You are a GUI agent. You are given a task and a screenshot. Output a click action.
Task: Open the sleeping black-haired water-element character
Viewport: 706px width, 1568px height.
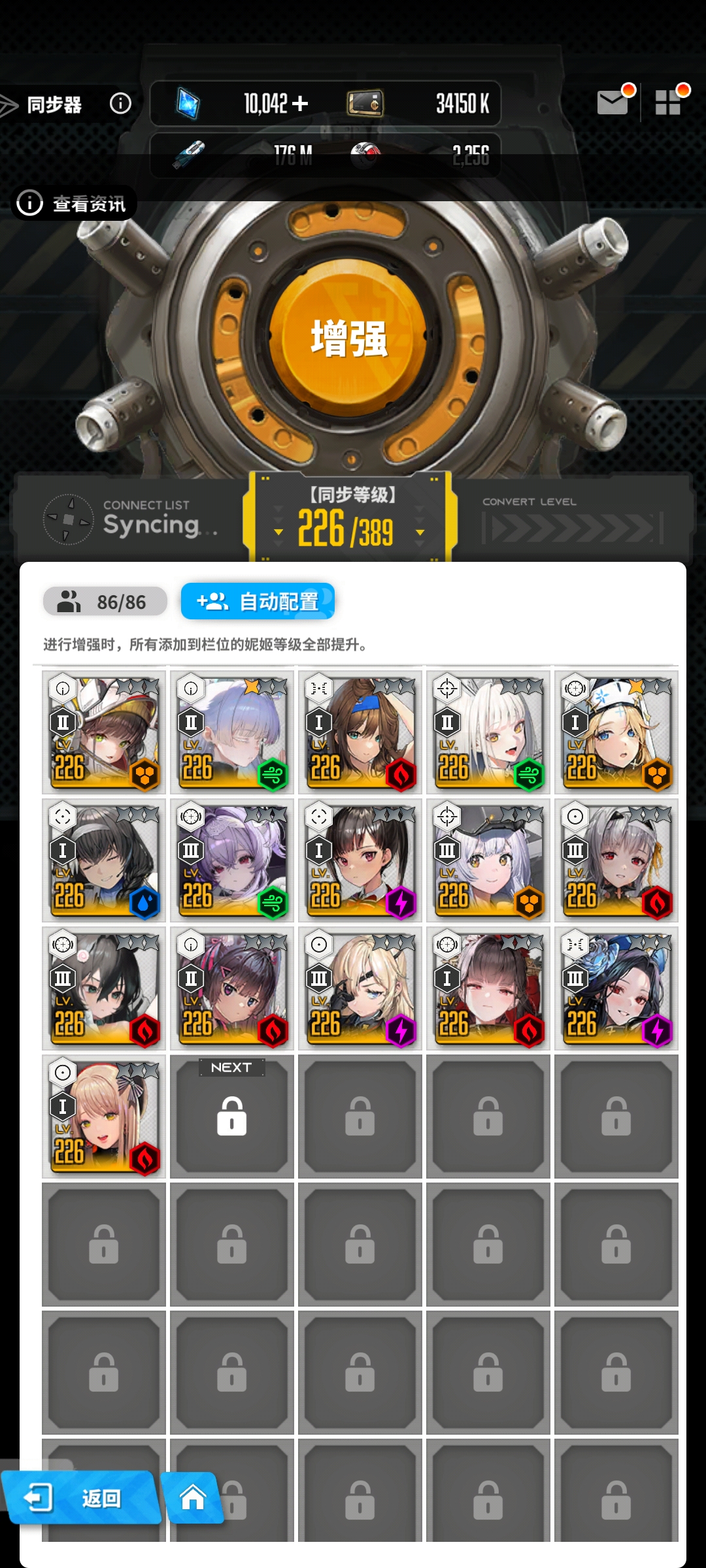(104, 860)
